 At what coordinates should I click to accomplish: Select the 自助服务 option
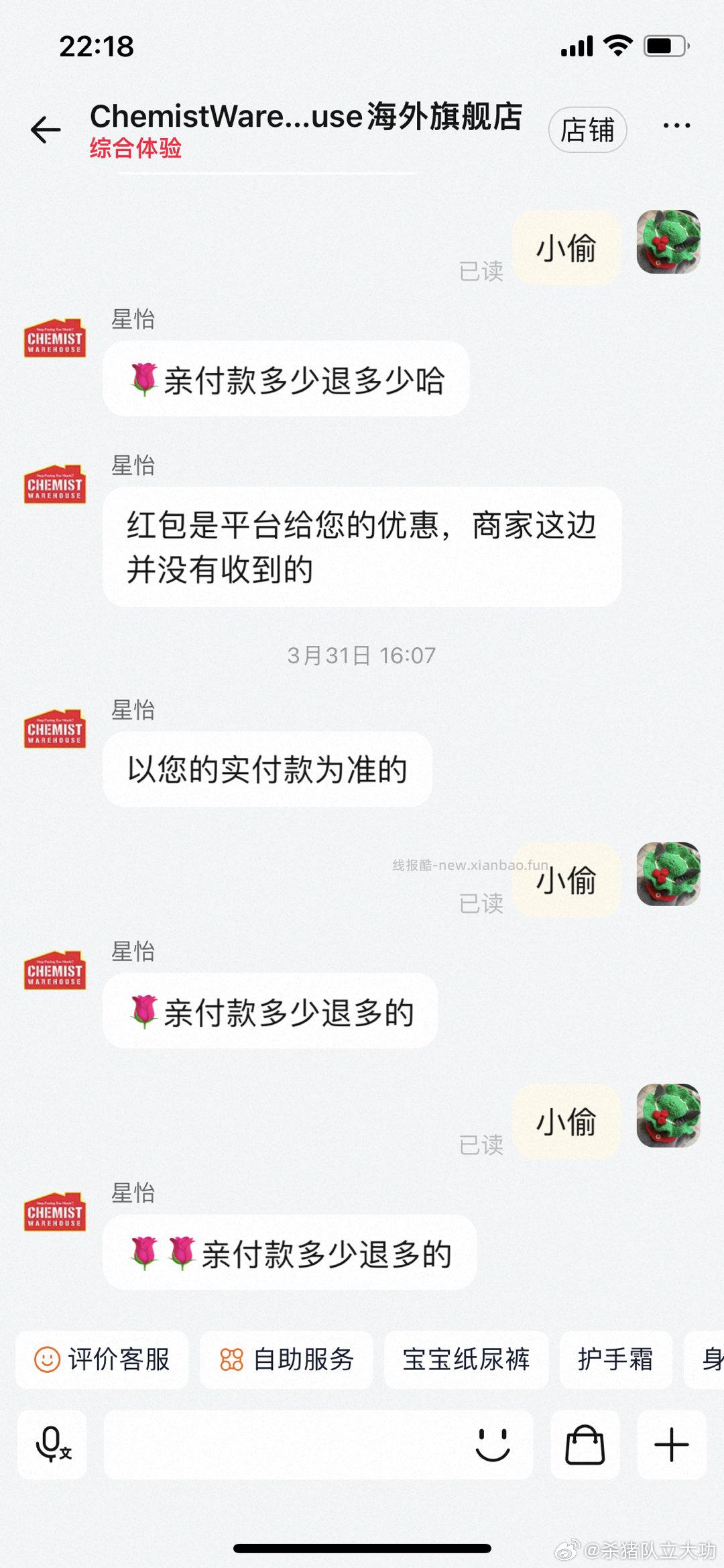pos(286,1359)
